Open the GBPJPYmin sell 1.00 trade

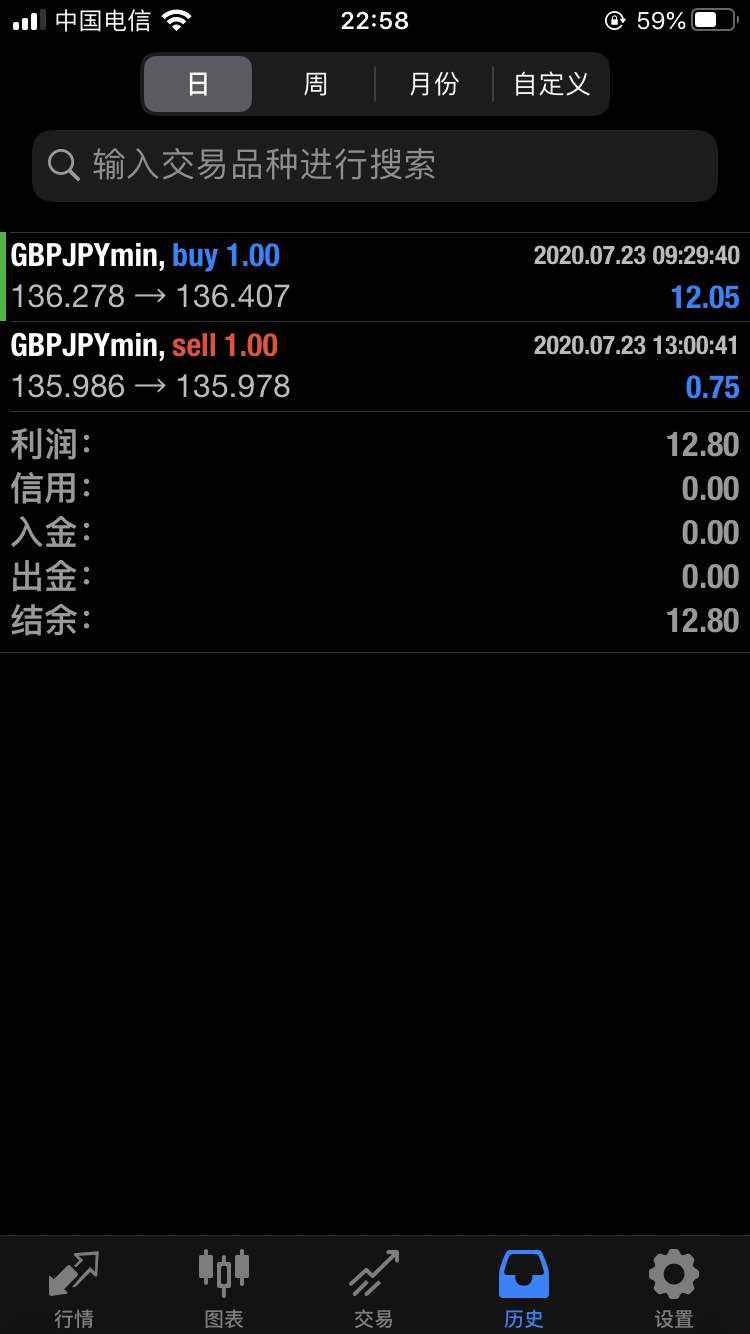[x=375, y=367]
